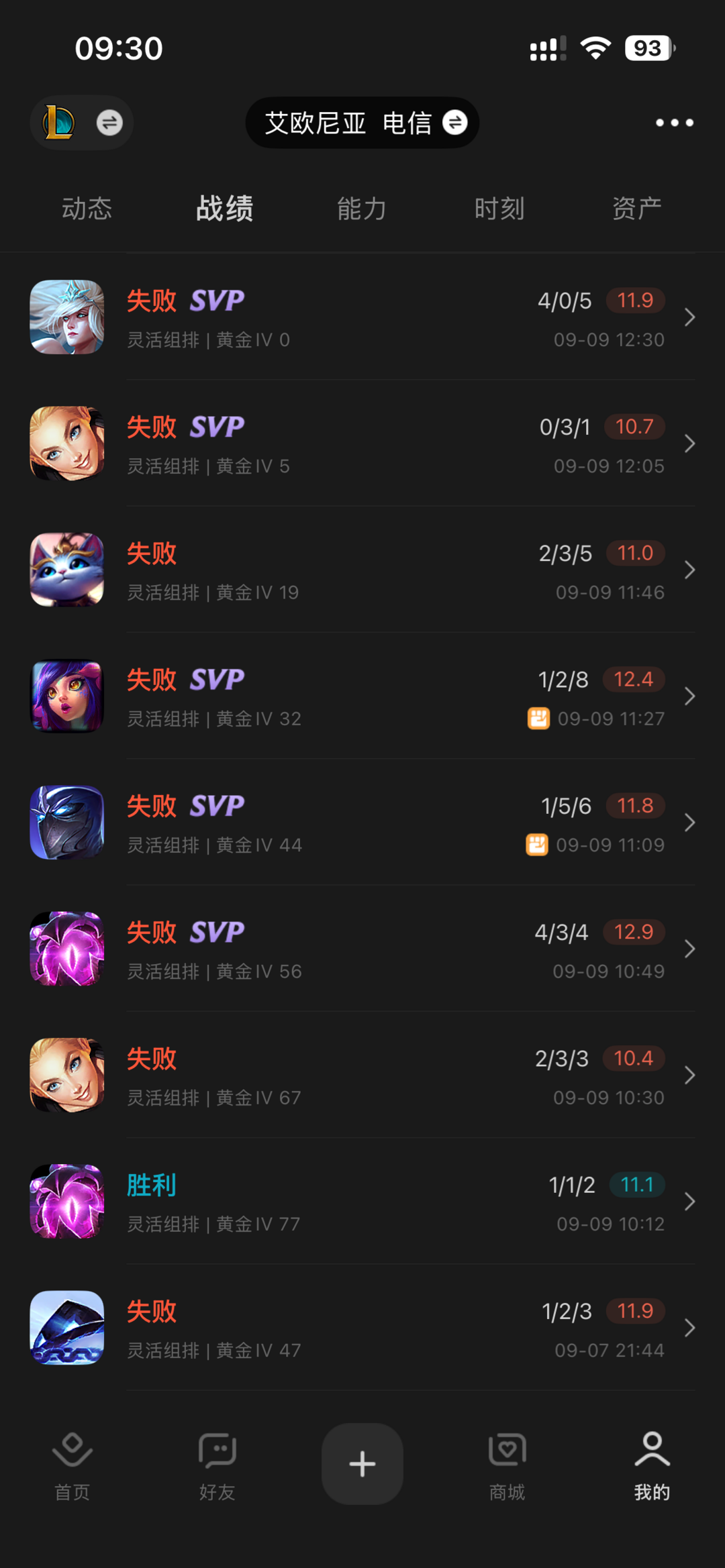The image size is (725, 1568).
Task: View the 09-09 11:27 match scored 12.4
Action: pyautogui.click(x=362, y=696)
